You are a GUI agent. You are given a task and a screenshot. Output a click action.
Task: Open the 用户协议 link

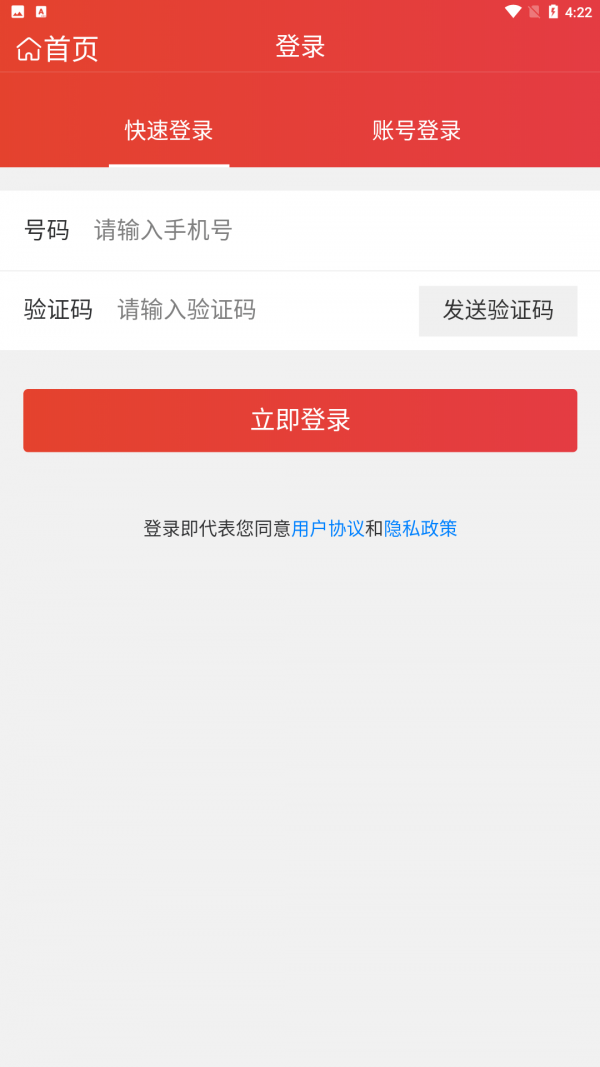coord(328,529)
